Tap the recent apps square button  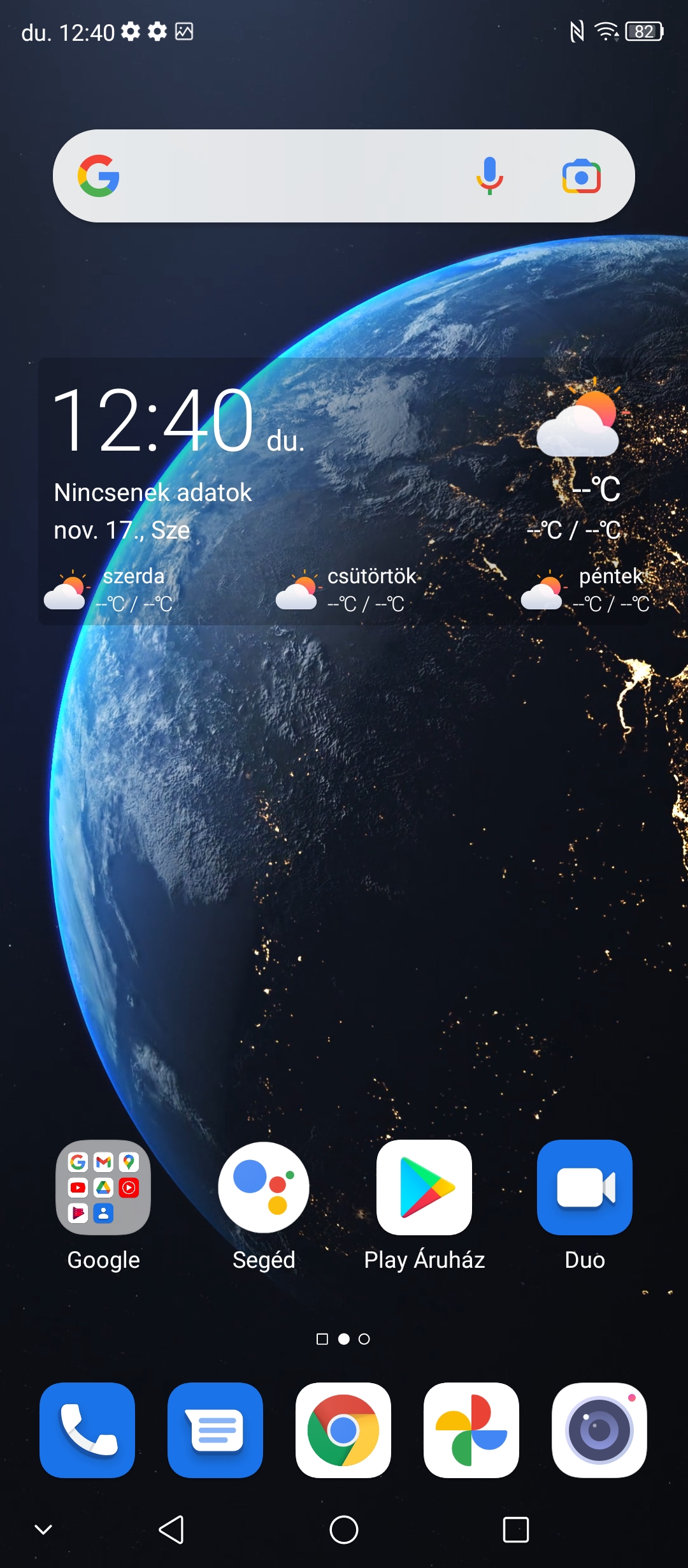516,1529
